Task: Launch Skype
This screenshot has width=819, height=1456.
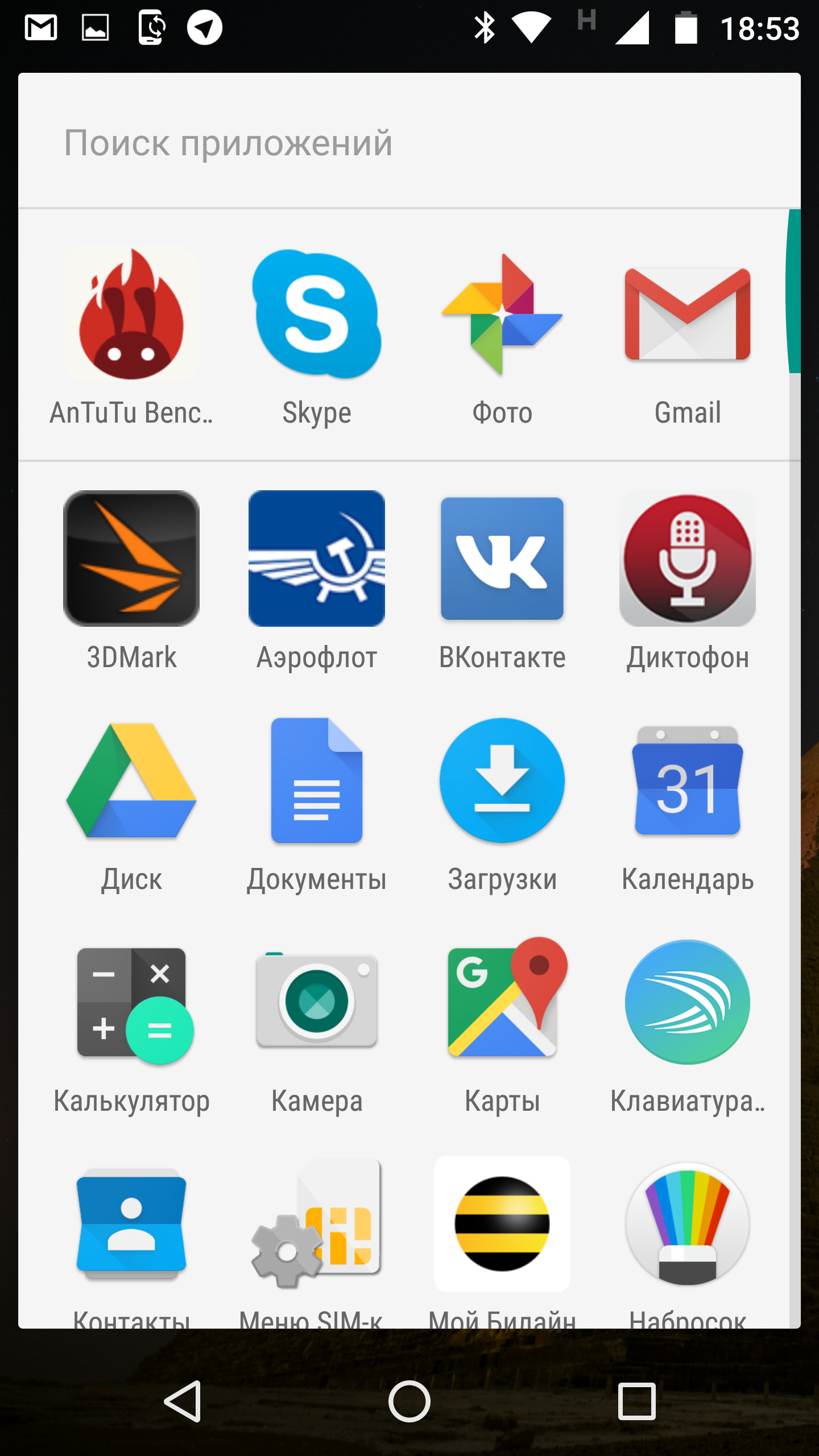Action: click(x=317, y=314)
